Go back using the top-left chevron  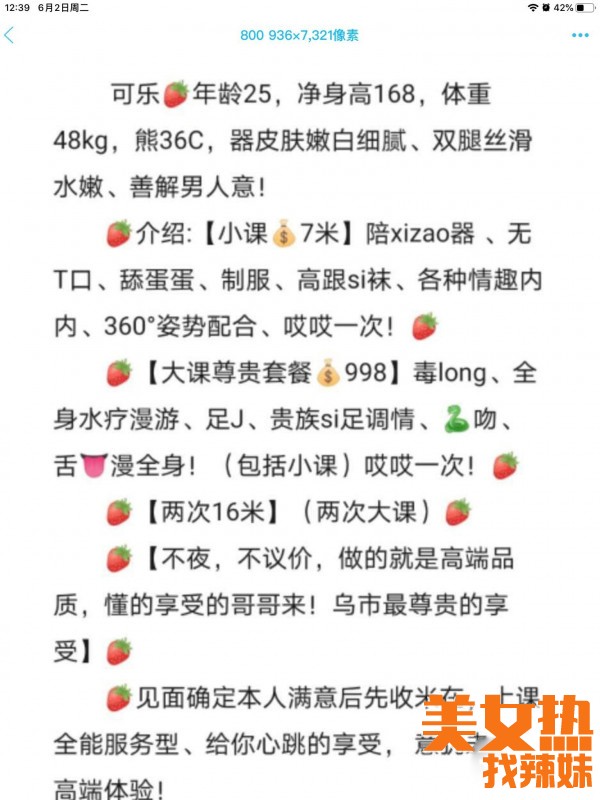(10, 35)
